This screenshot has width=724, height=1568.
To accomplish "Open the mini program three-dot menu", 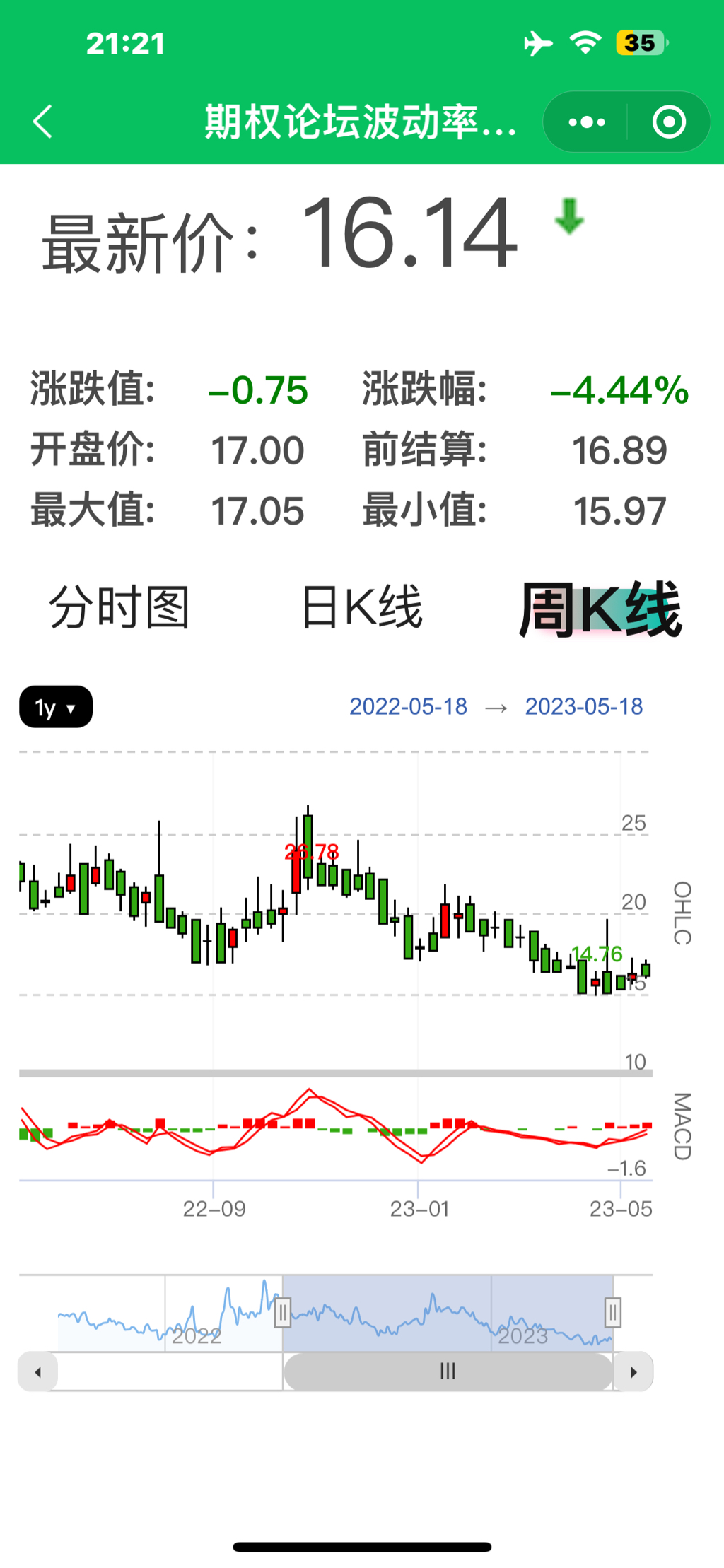I will click(587, 122).
